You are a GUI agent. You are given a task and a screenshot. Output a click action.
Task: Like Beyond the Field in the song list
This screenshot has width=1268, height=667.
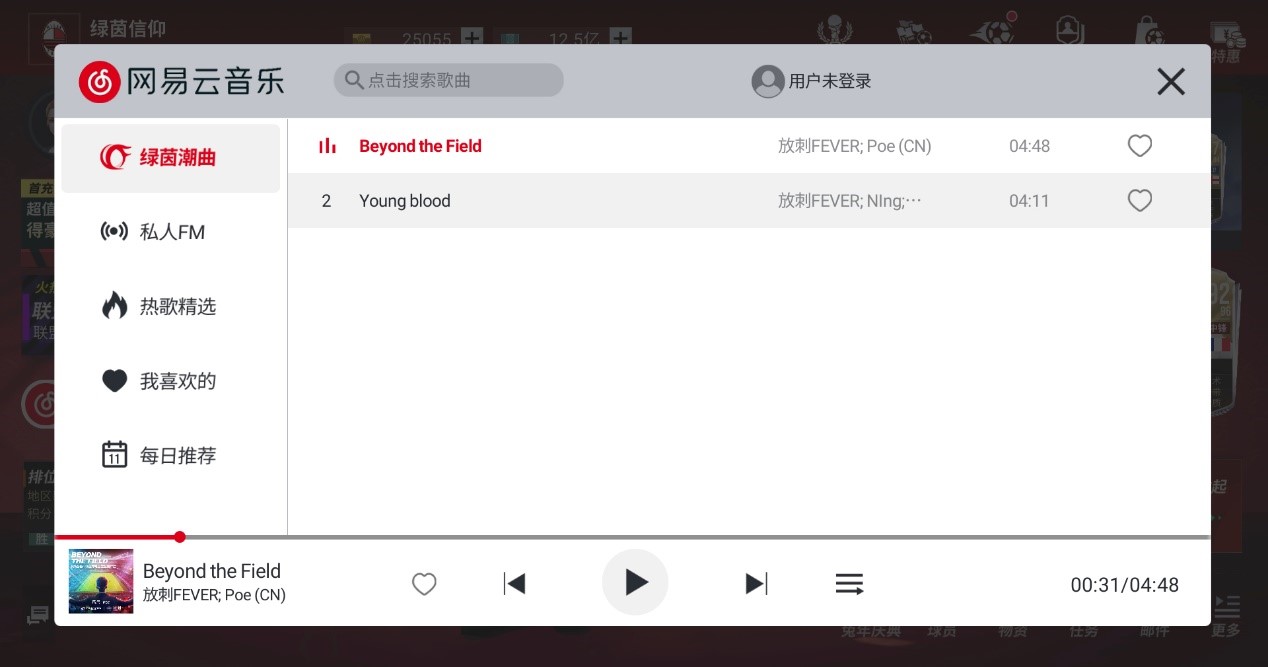(1139, 146)
